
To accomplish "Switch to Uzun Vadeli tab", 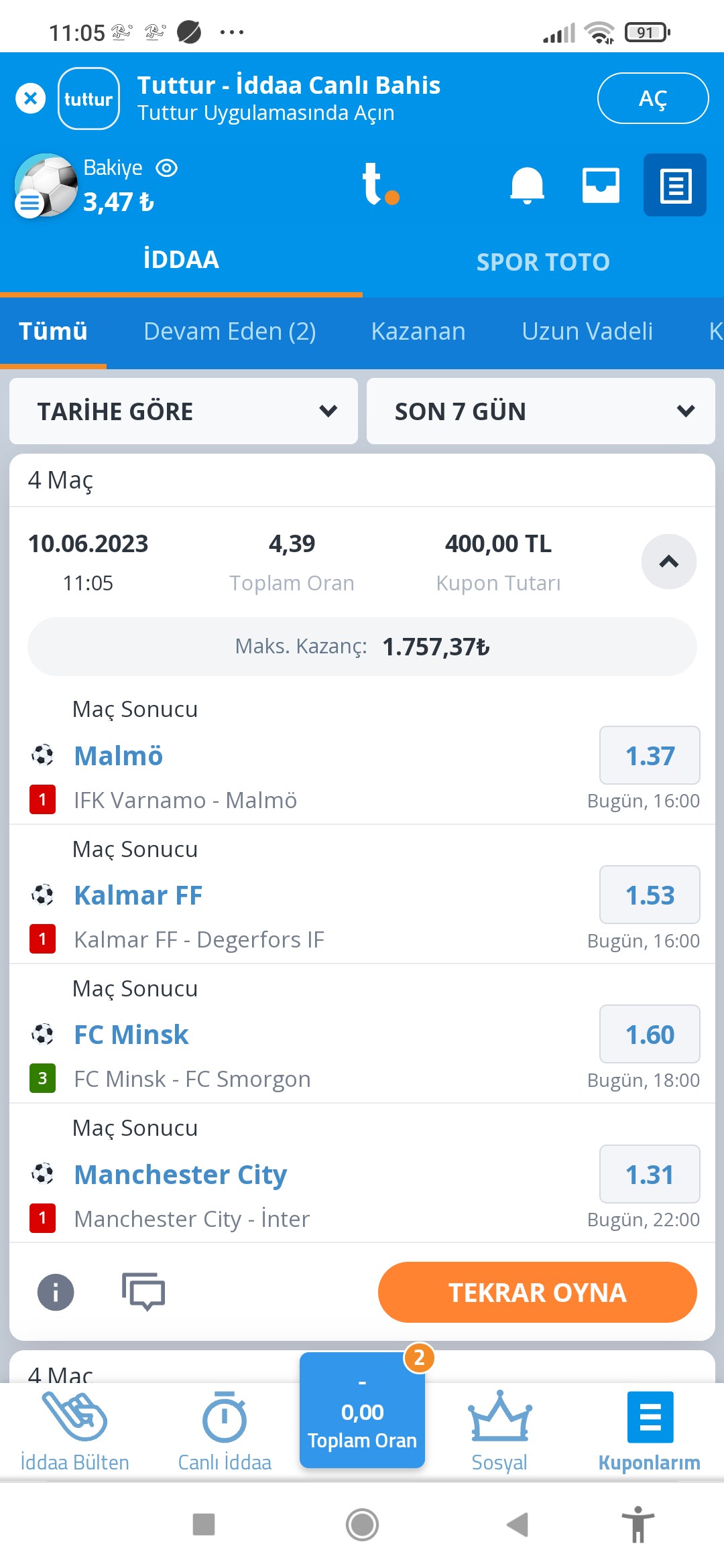I will click(x=587, y=331).
